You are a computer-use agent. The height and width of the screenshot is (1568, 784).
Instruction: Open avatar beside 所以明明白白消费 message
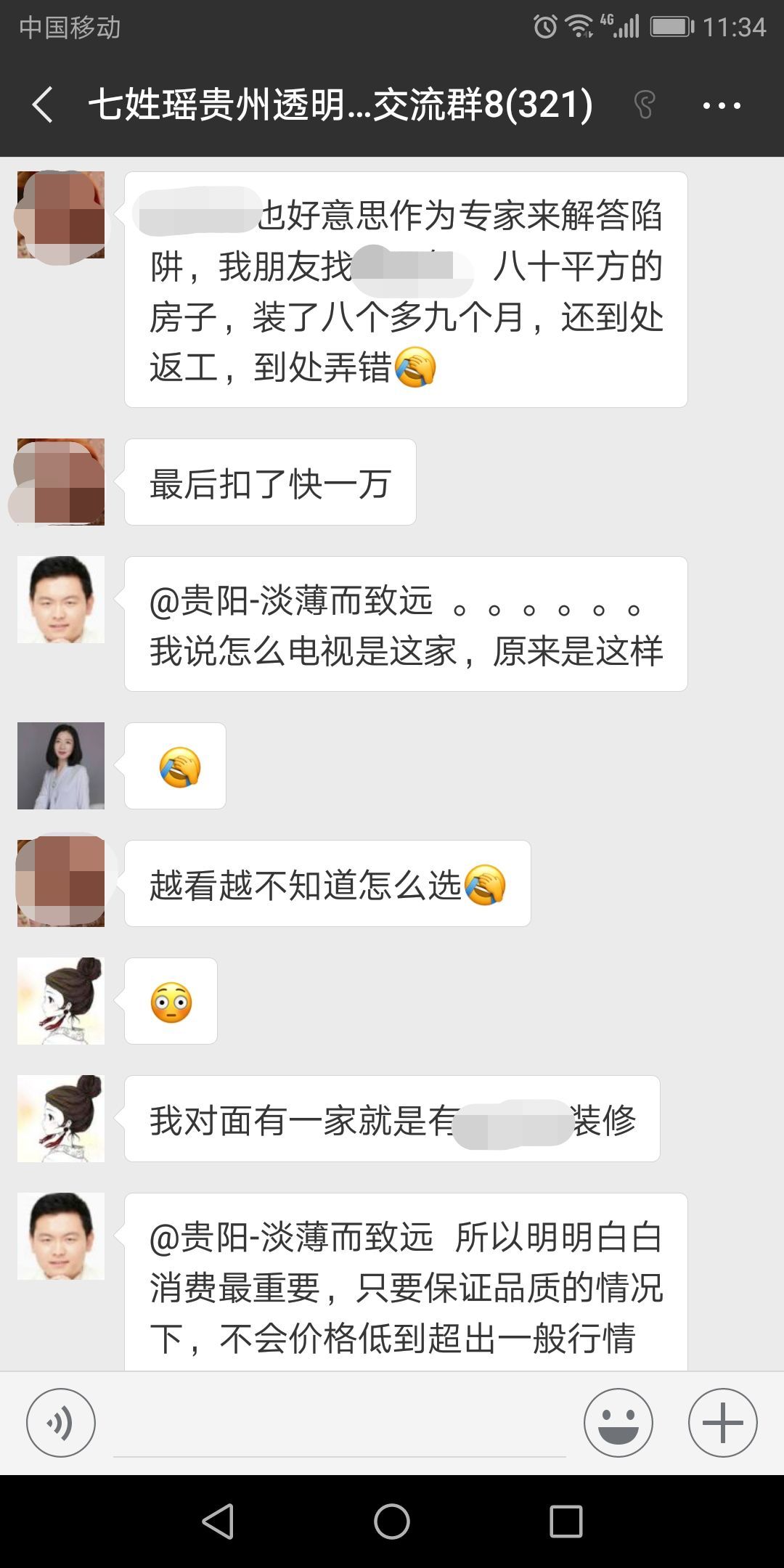[x=61, y=1236]
